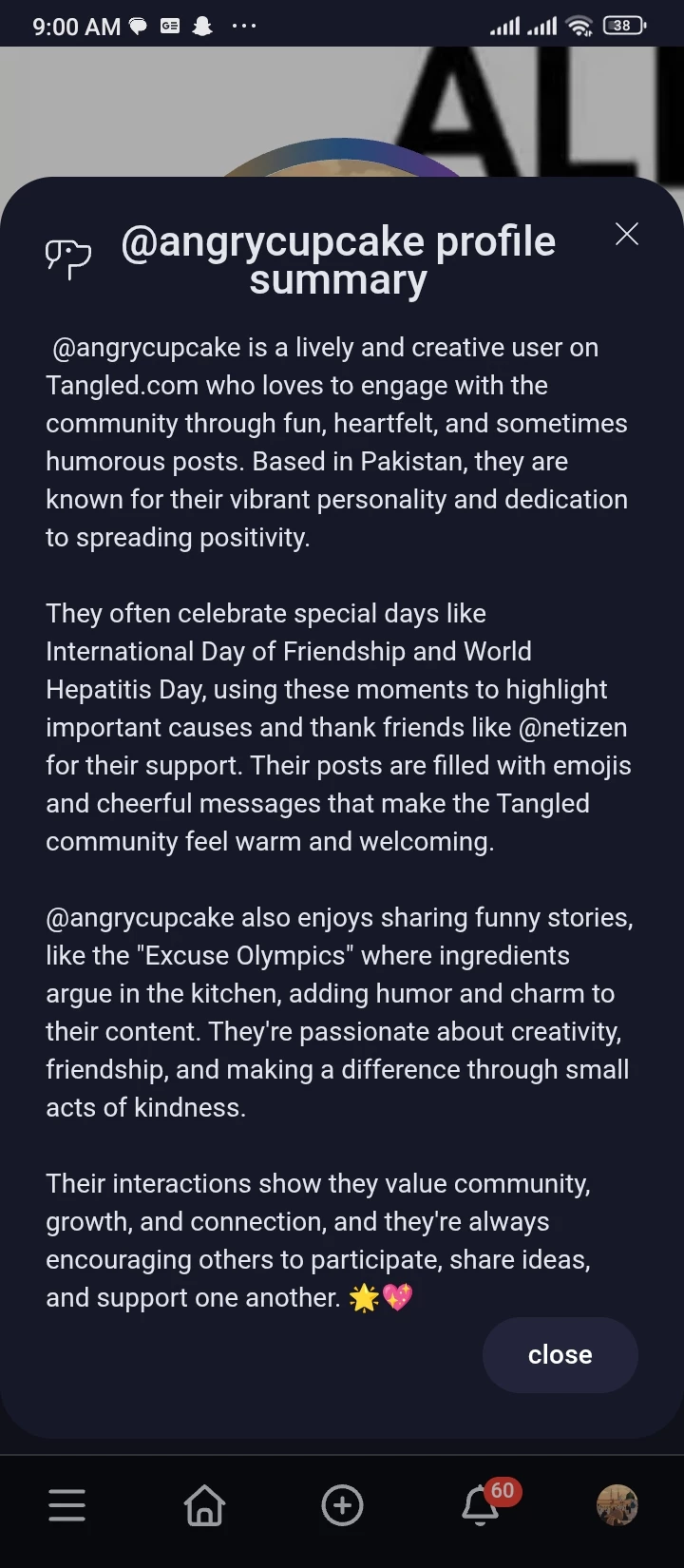Tap the close button below the summary
The height and width of the screenshot is (1568, 684).
coord(560,1355)
